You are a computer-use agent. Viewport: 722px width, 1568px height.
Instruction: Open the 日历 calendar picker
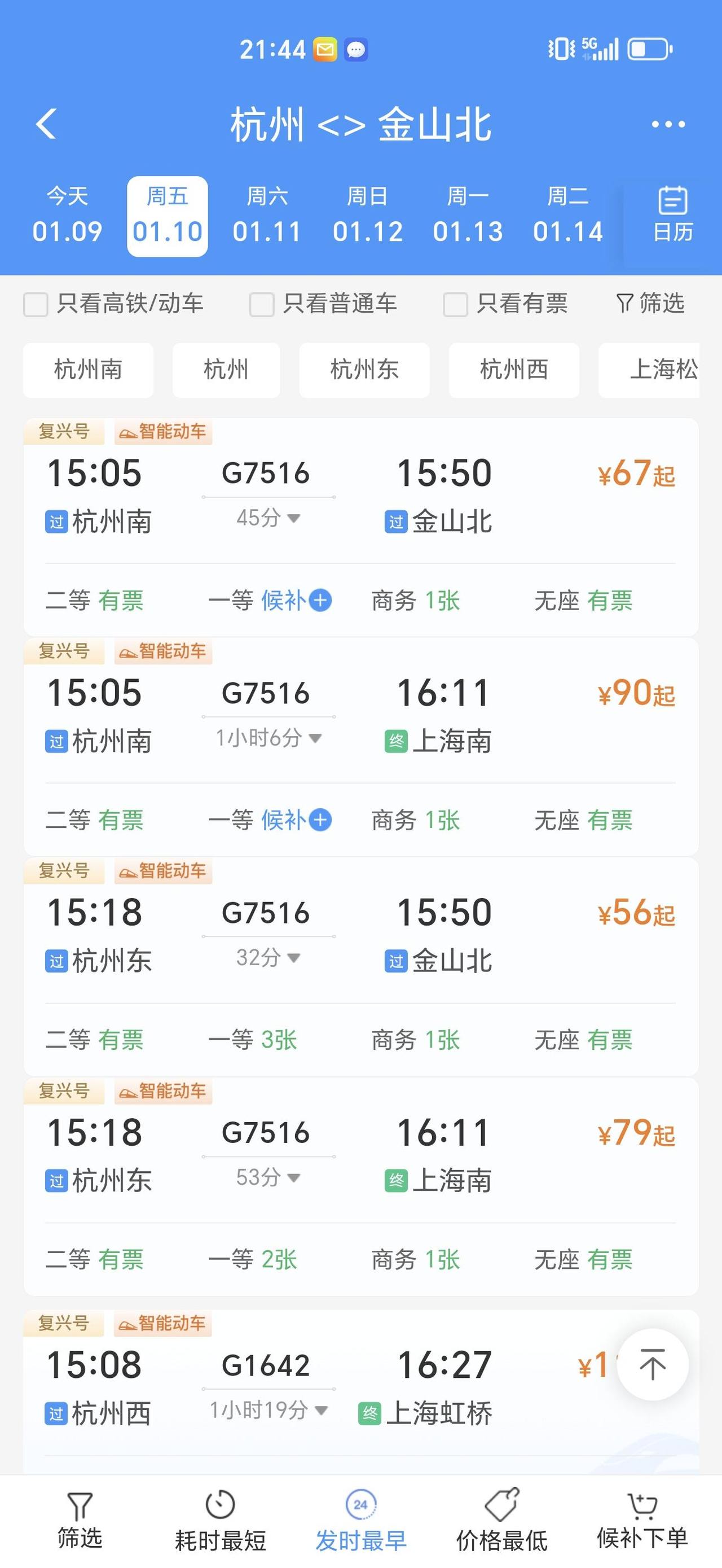[673, 215]
